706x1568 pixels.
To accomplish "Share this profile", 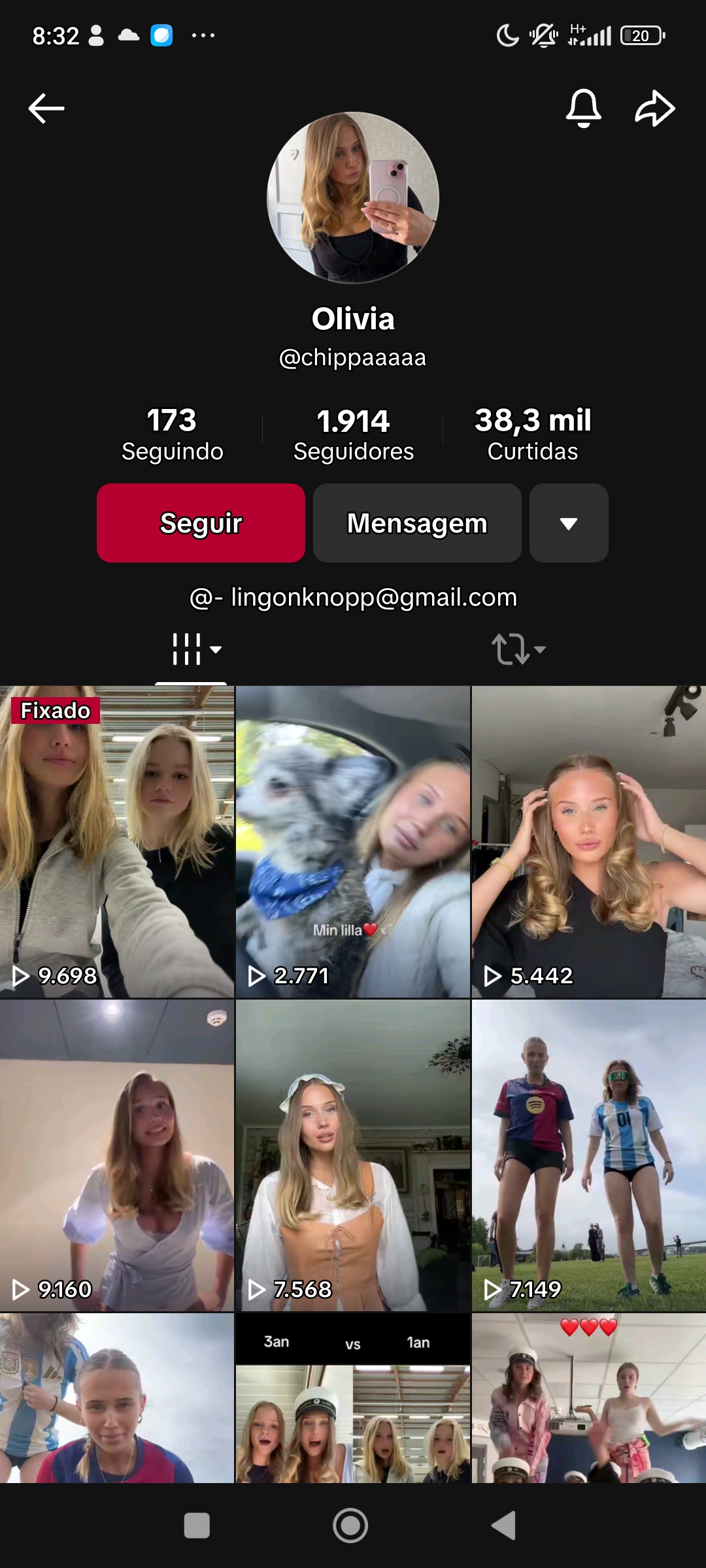I will [x=654, y=108].
